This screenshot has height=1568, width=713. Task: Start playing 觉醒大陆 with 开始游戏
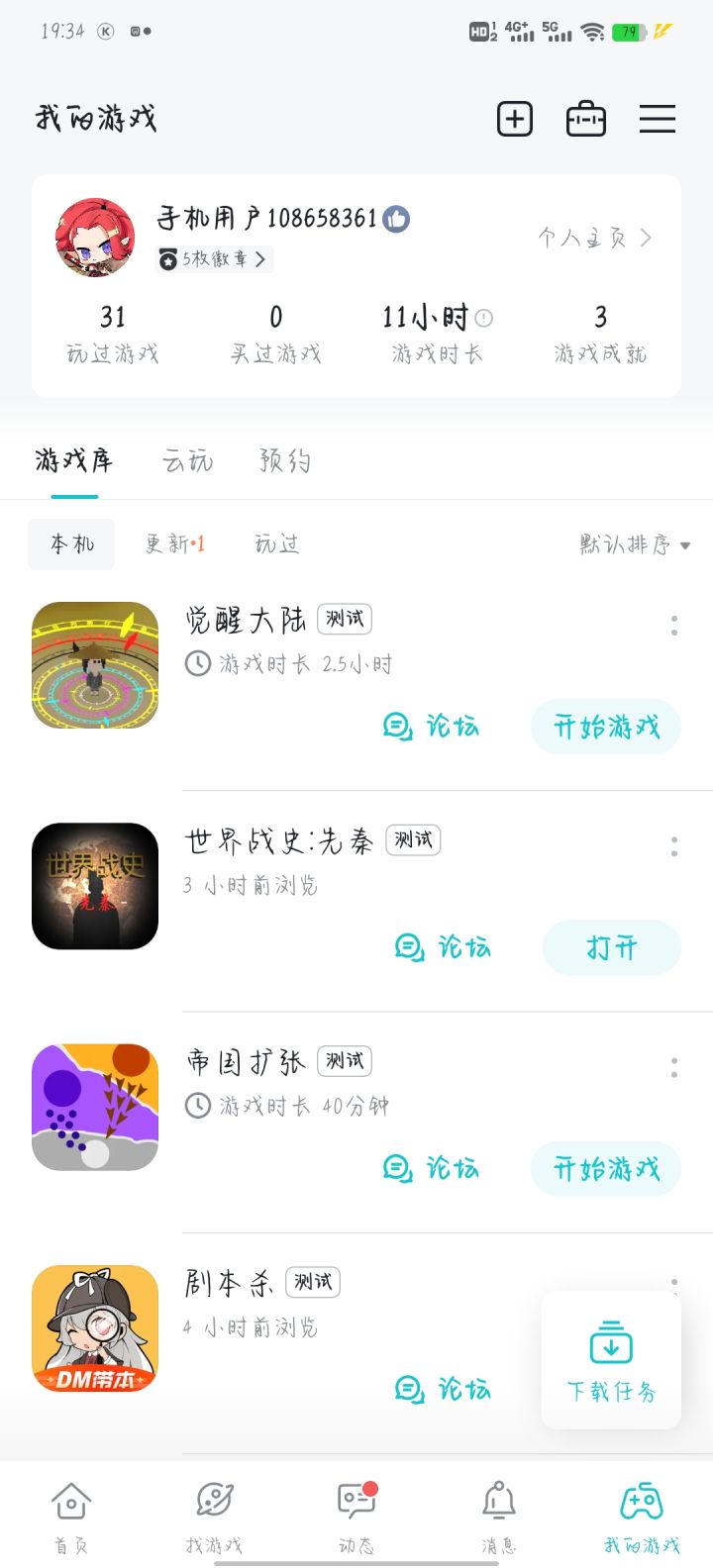tap(606, 728)
